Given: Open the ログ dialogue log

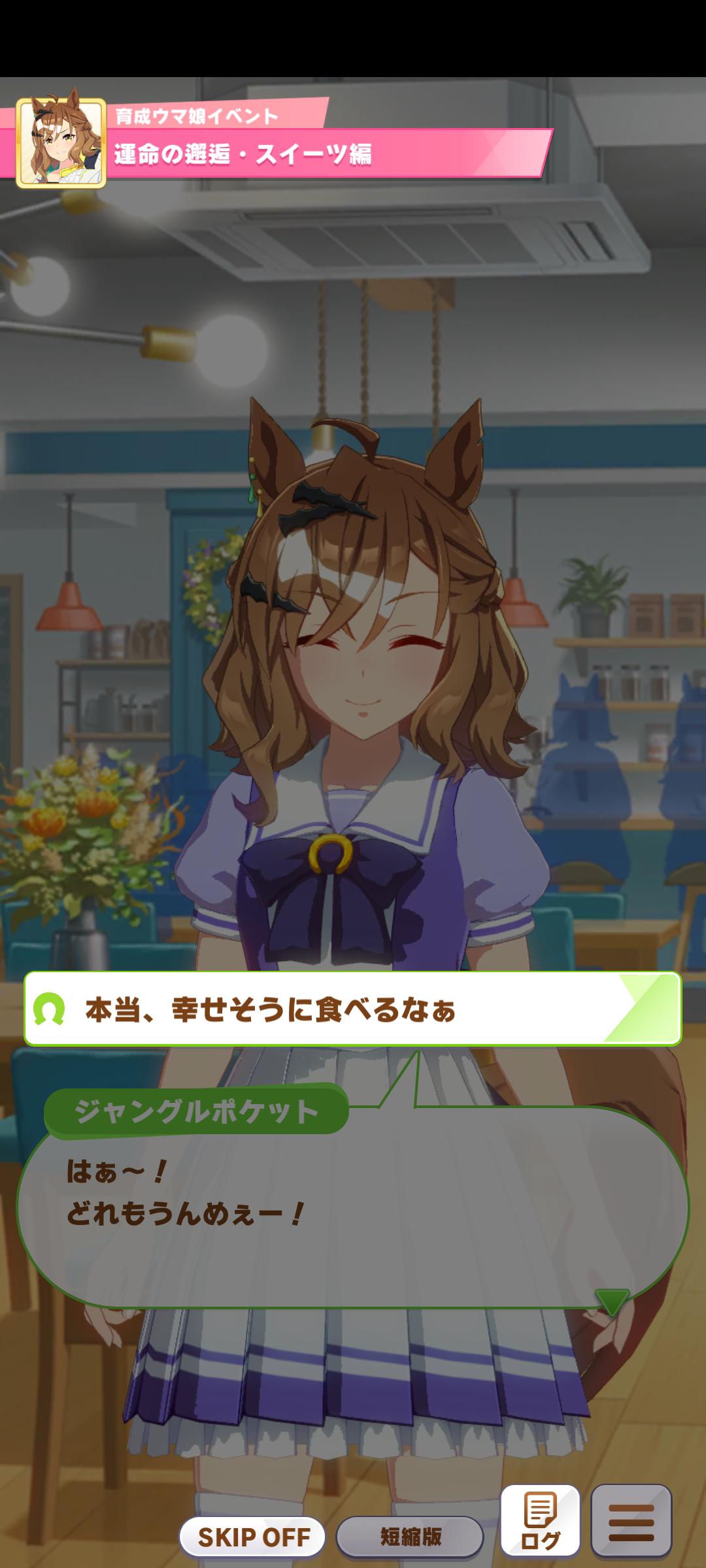Looking at the screenshot, I should 540,1520.
